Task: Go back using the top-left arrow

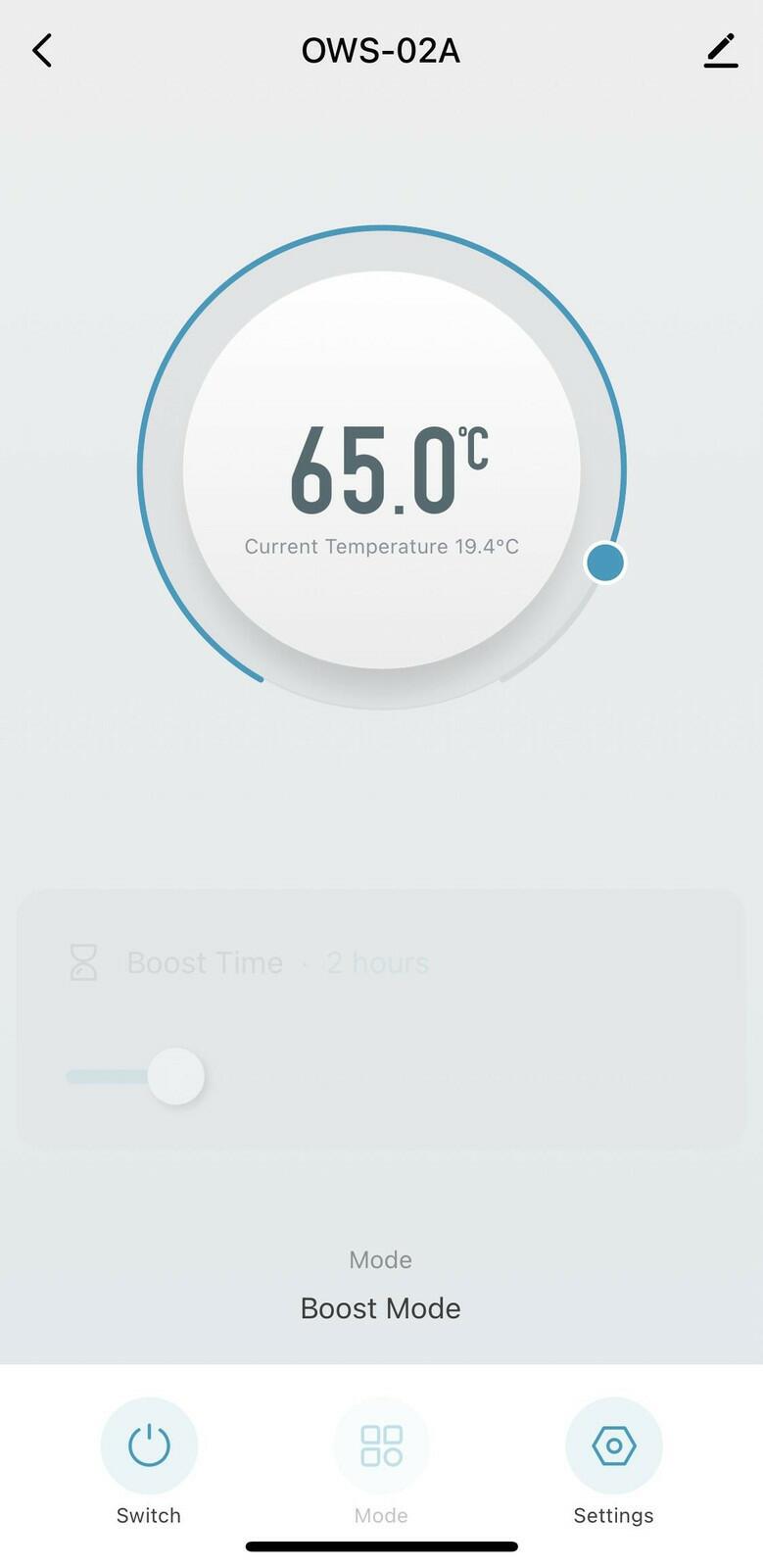Action: [x=41, y=51]
